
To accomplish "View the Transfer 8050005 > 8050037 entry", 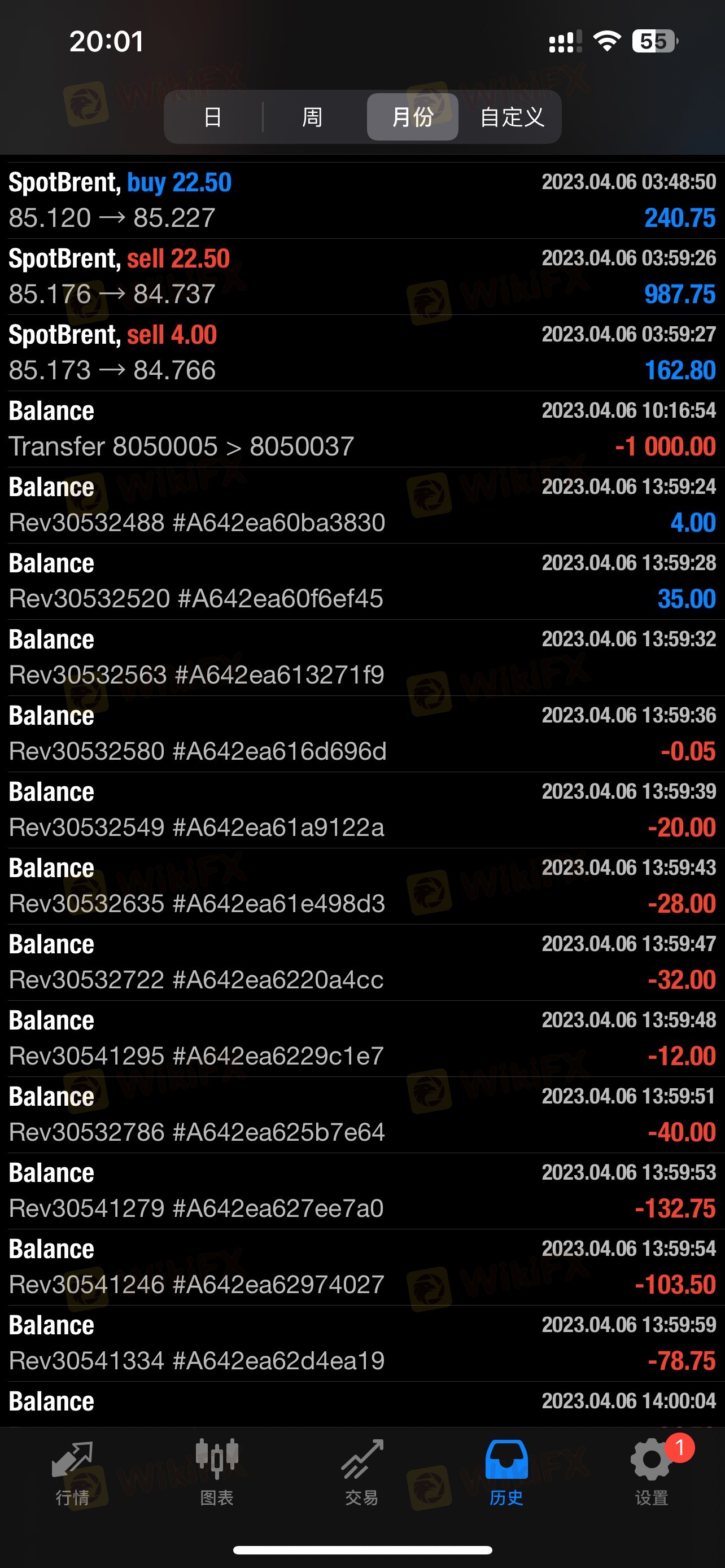I will tap(362, 428).
